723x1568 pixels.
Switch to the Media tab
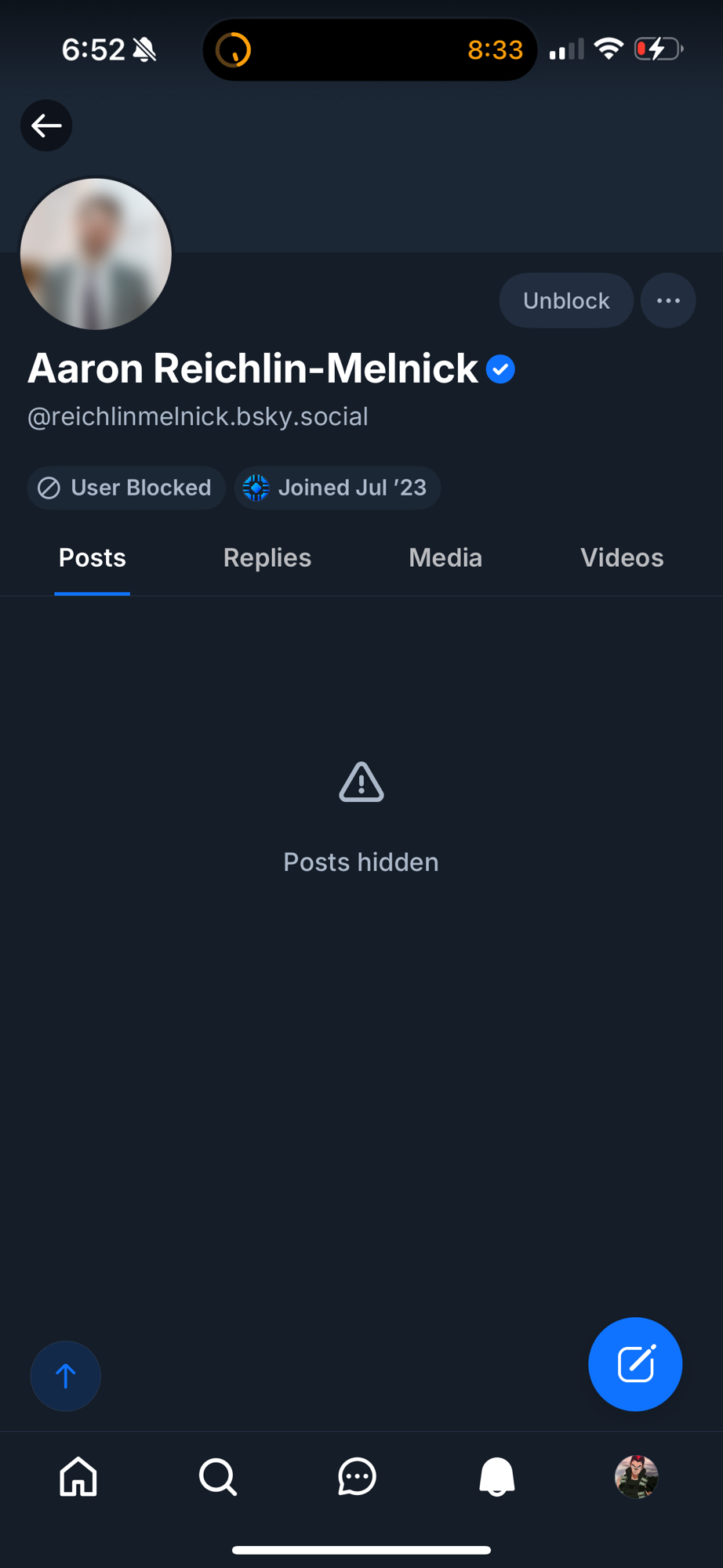[x=445, y=558]
